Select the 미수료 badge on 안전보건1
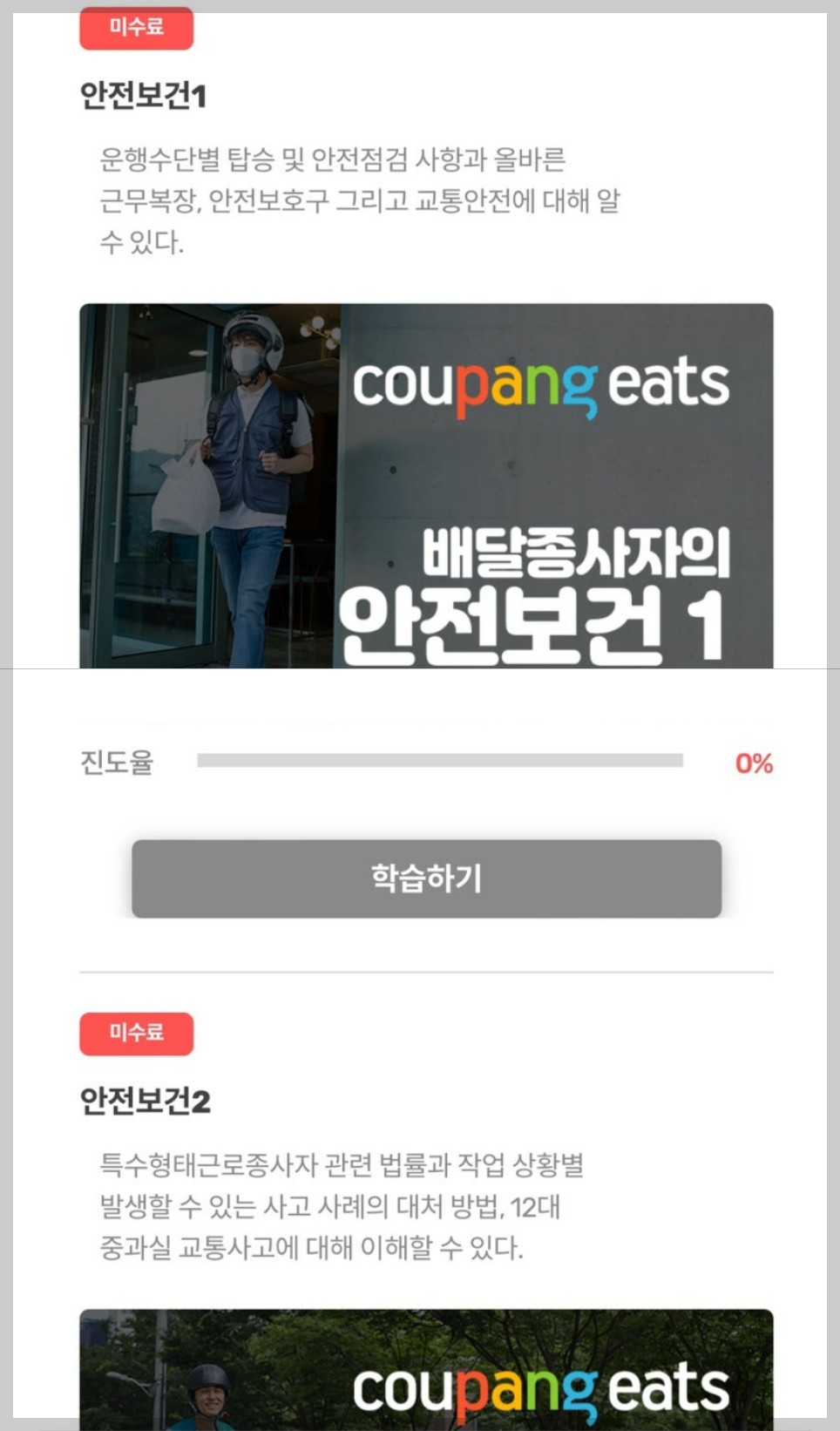 click(x=137, y=28)
